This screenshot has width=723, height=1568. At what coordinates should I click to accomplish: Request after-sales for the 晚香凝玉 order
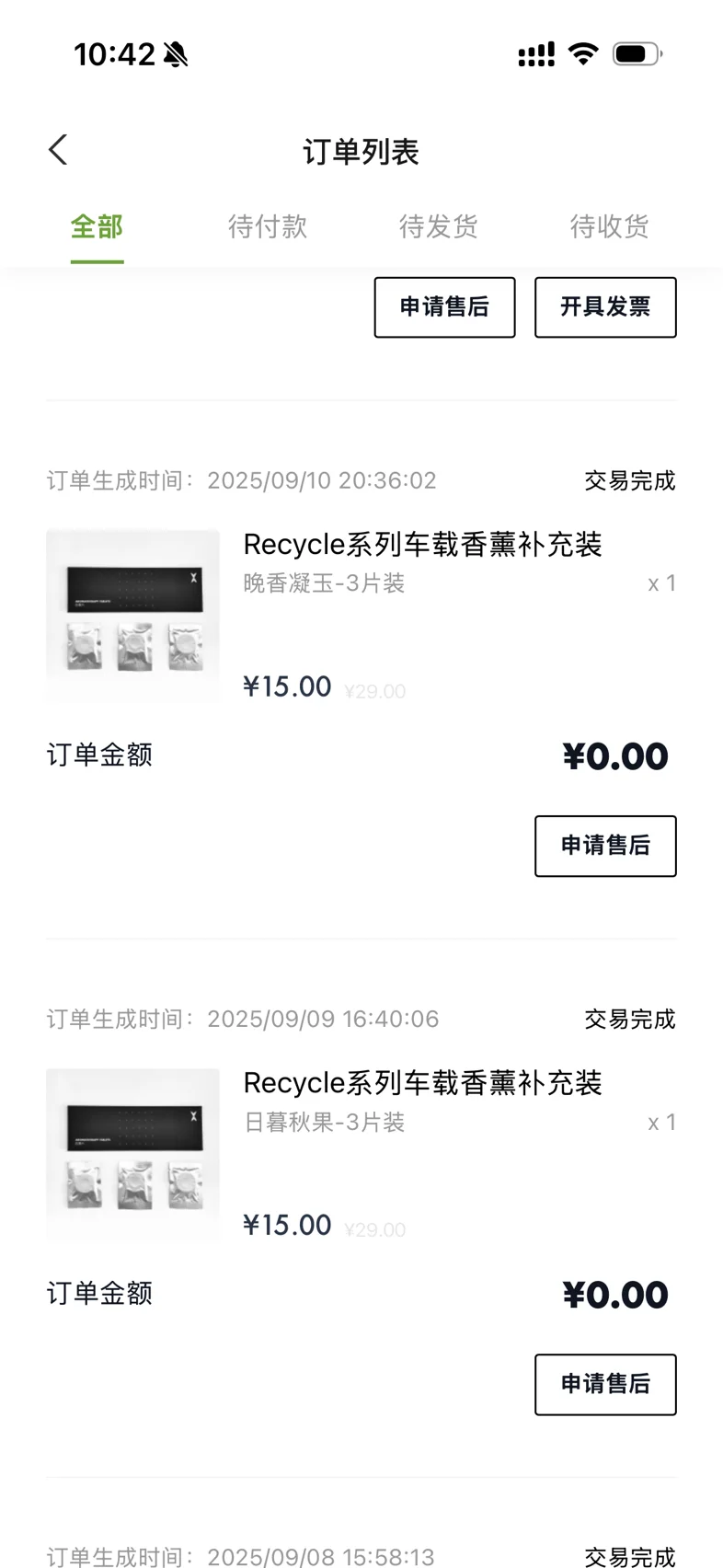coord(605,846)
